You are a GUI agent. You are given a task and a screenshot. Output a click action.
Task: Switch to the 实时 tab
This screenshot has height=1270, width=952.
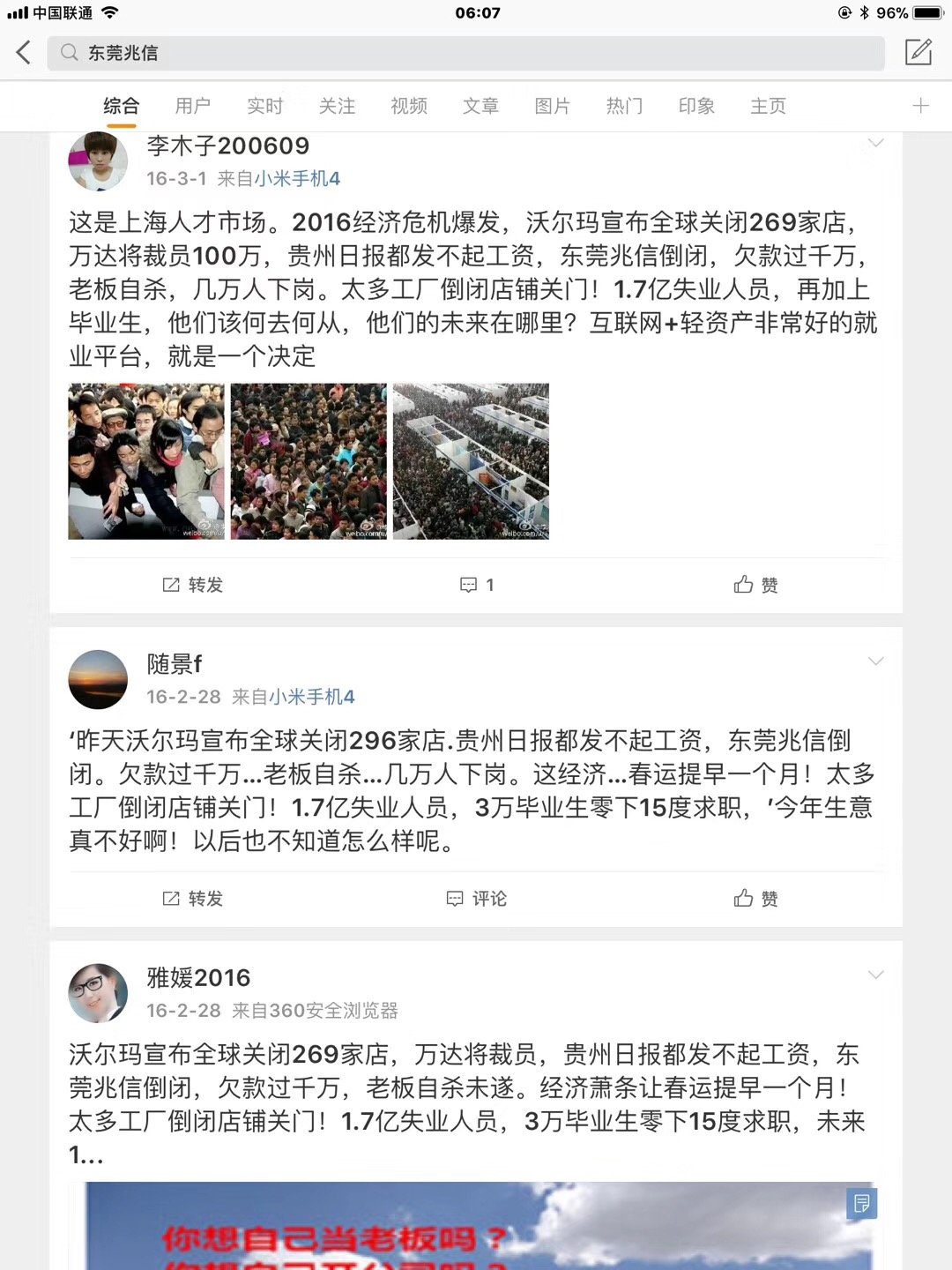(265, 106)
